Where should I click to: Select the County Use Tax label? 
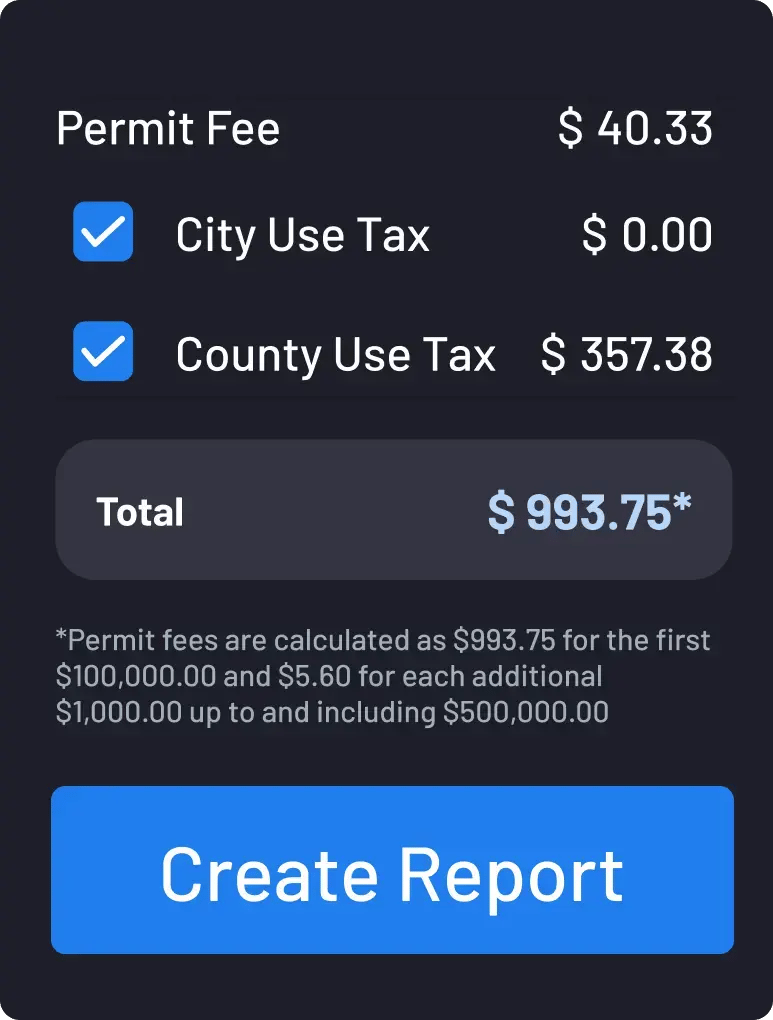[335, 354]
